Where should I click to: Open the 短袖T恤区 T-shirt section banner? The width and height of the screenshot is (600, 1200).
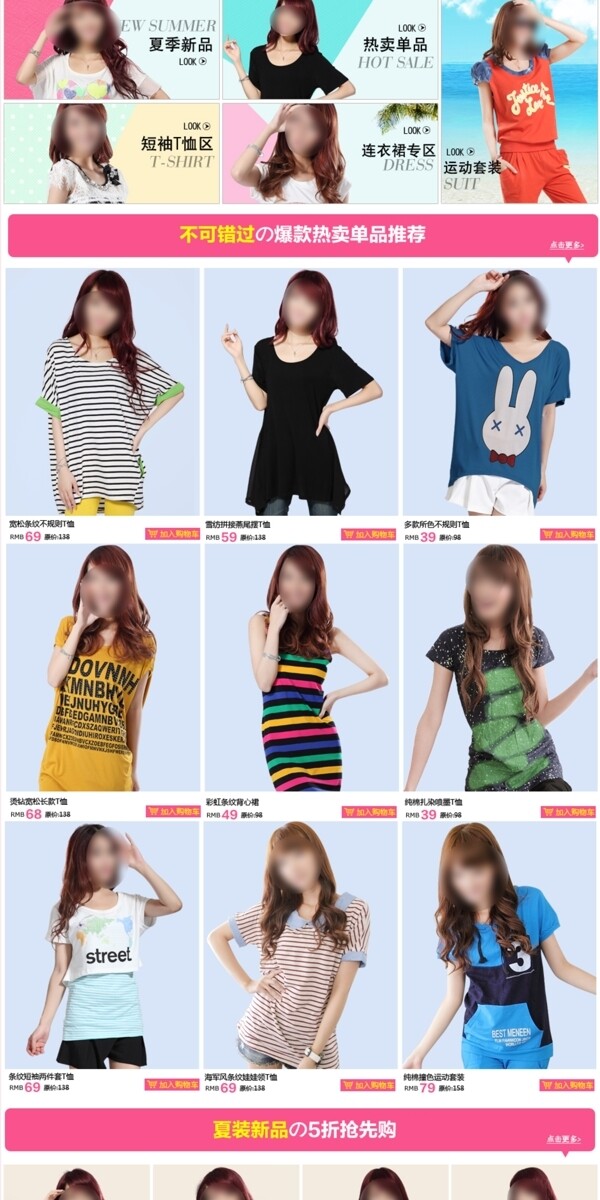point(110,153)
